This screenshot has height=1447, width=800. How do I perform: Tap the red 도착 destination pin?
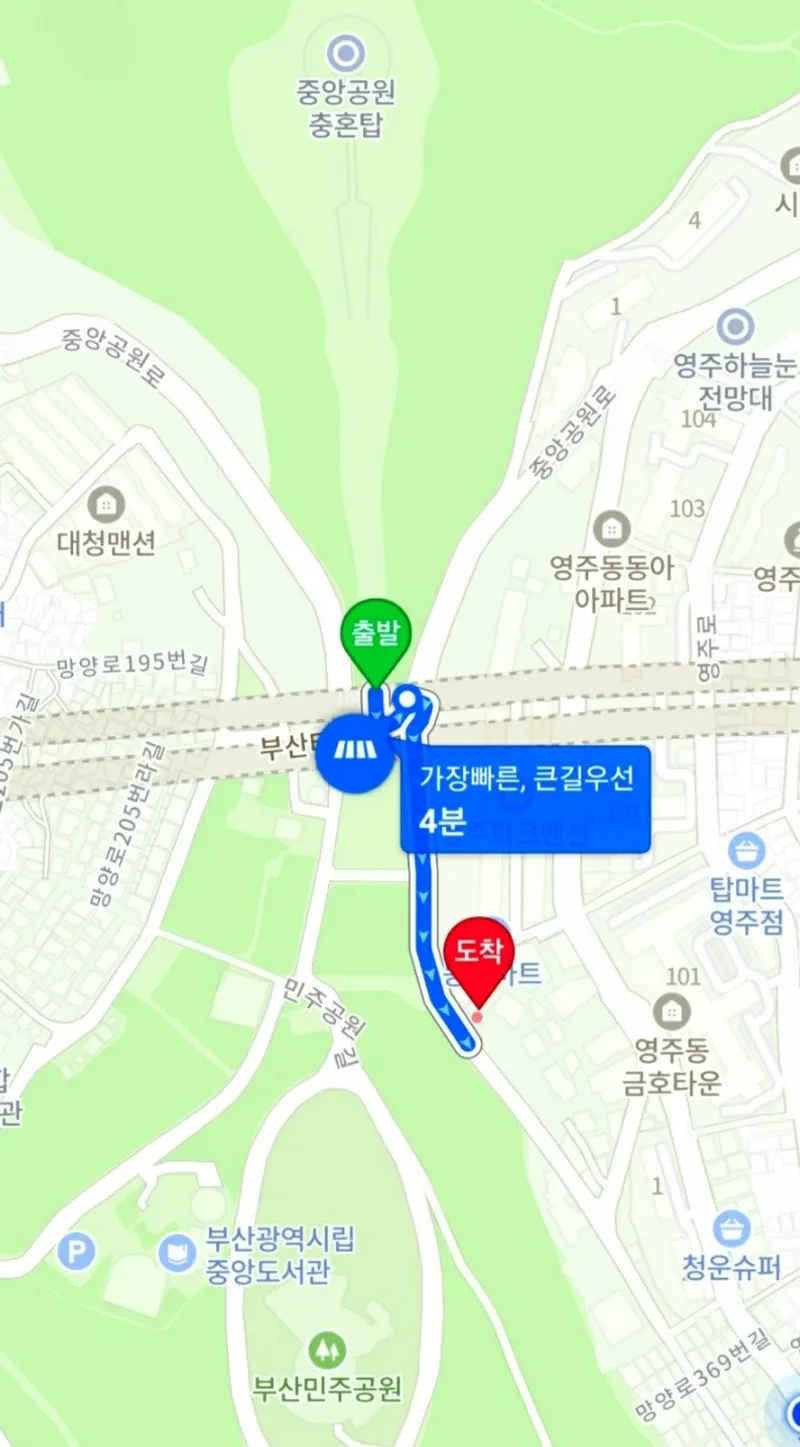(x=478, y=952)
